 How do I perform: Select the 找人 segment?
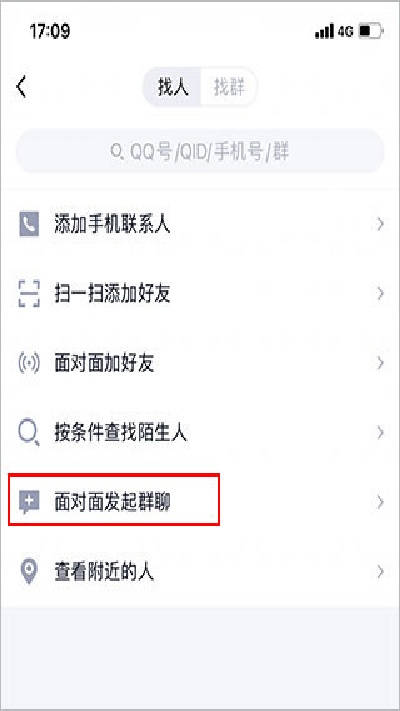173,87
